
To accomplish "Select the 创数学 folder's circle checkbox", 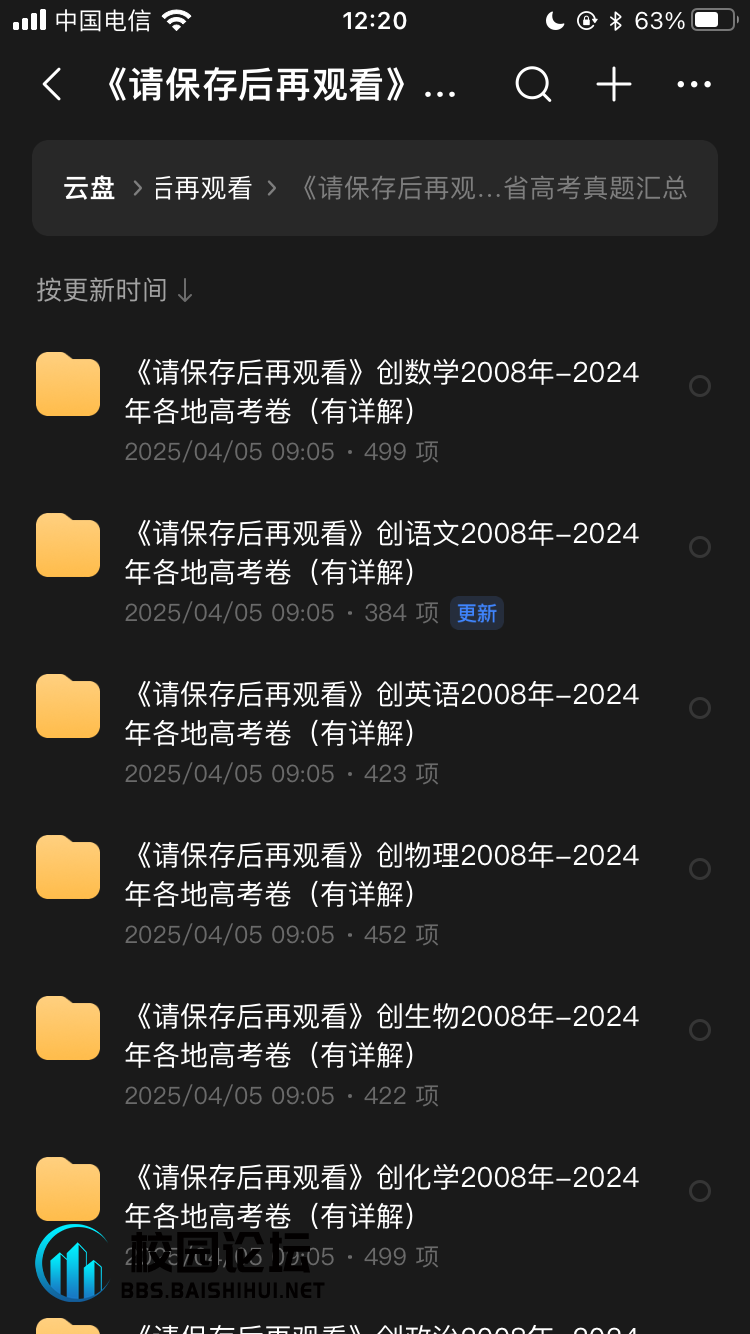I will click(700, 386).
